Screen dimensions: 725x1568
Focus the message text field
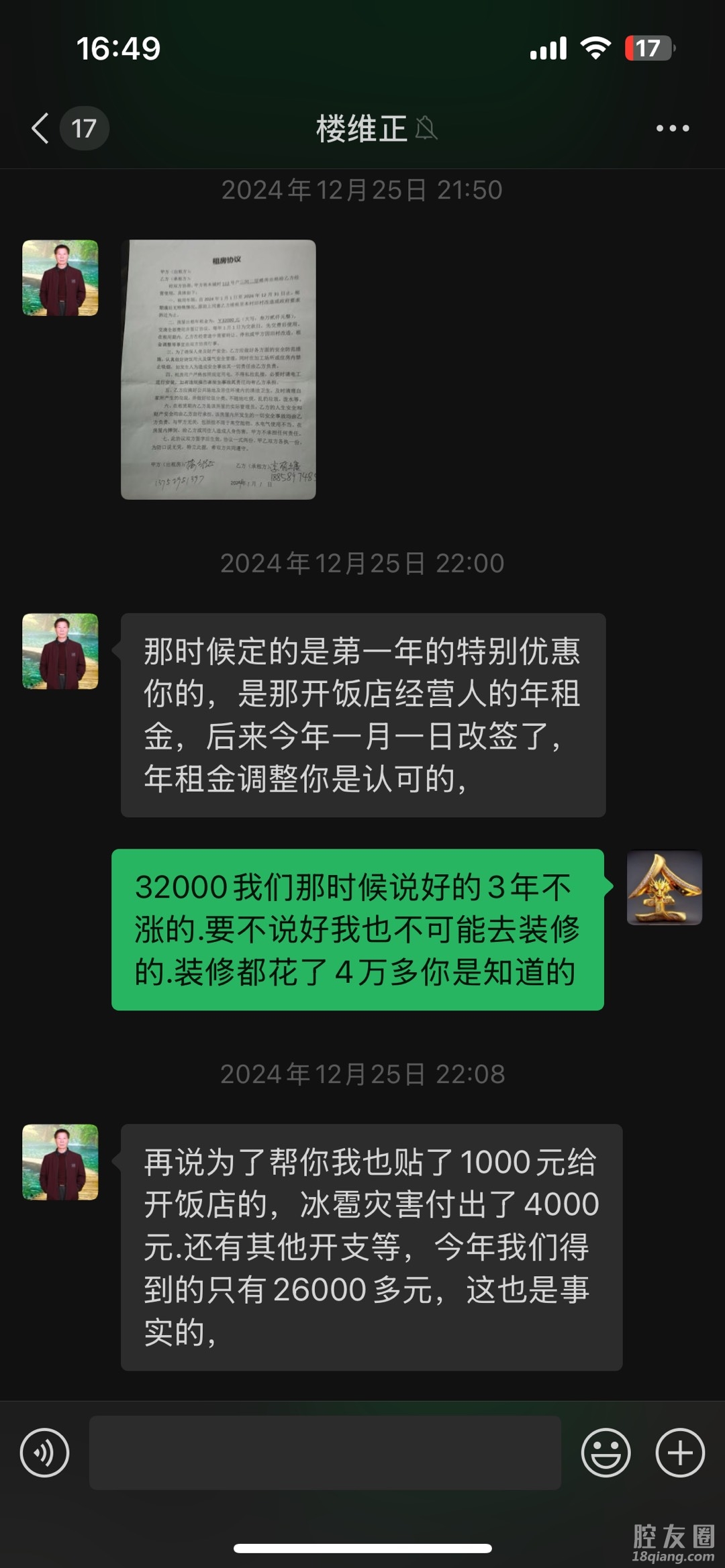[325, 1453]
